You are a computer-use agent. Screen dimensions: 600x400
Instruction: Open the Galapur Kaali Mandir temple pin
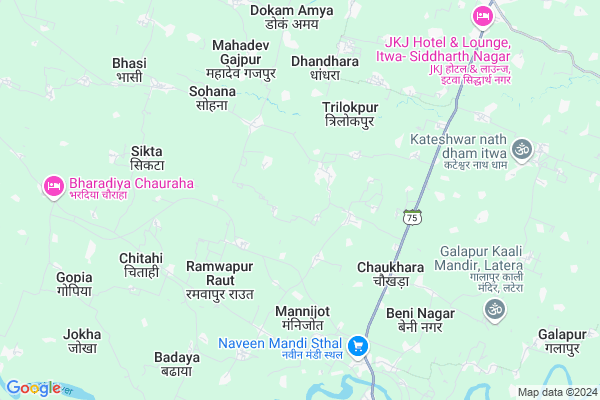(493, 311)
